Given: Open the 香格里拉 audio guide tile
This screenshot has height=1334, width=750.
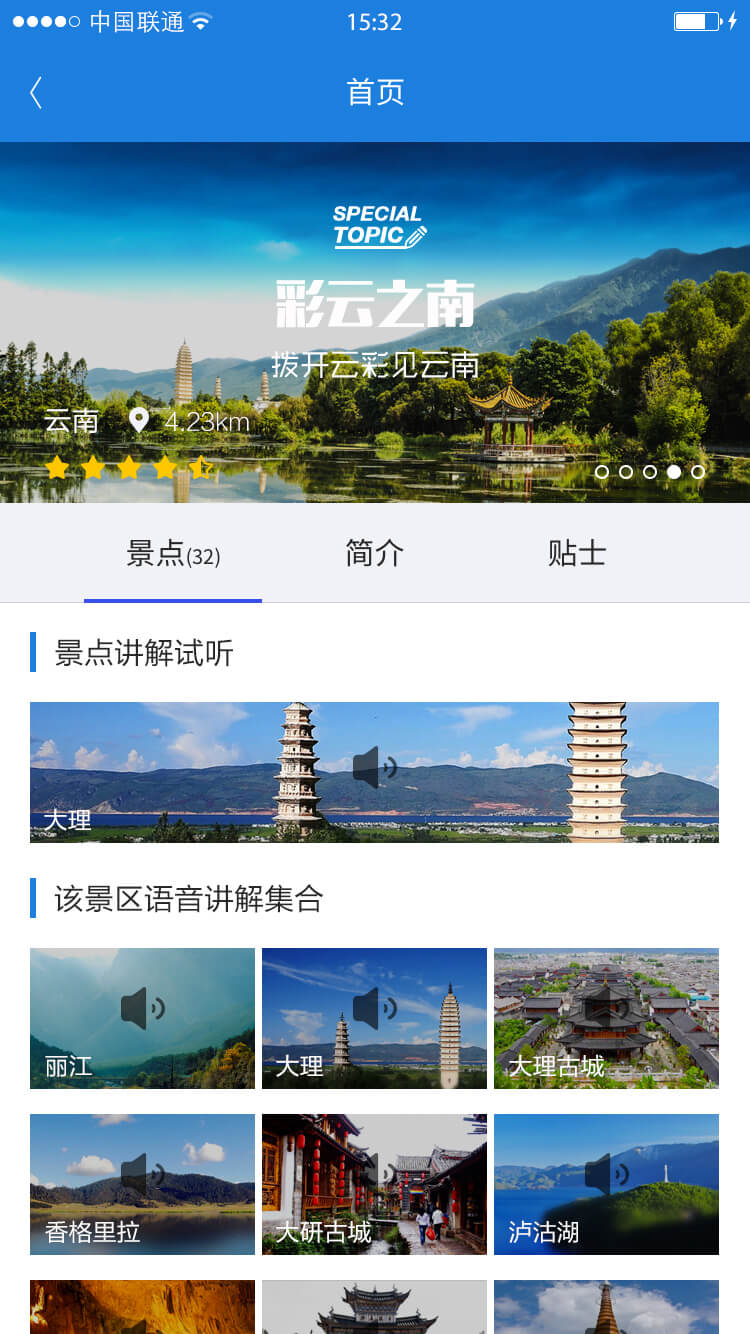Looking at the screenshot, I should point(142,1183).
